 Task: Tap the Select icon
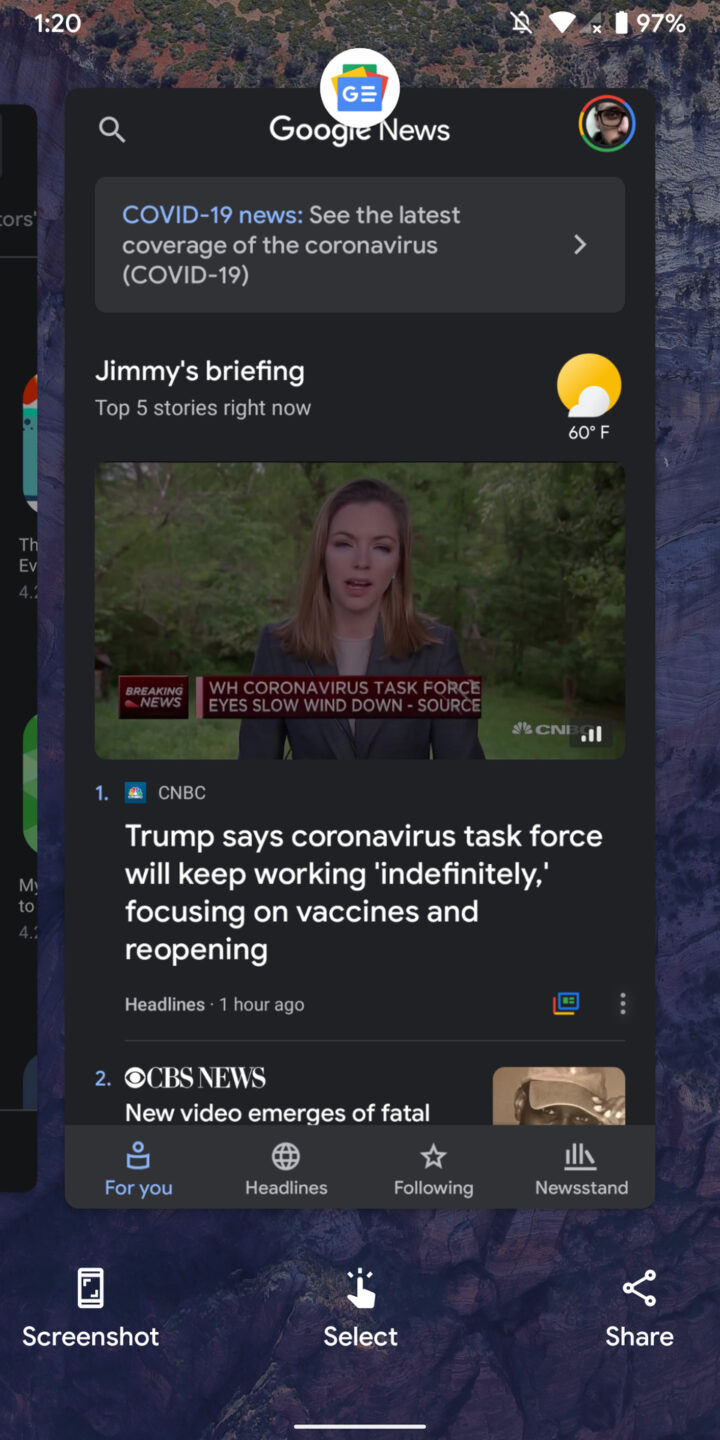pyautogui.click(x=360, y=1288)
